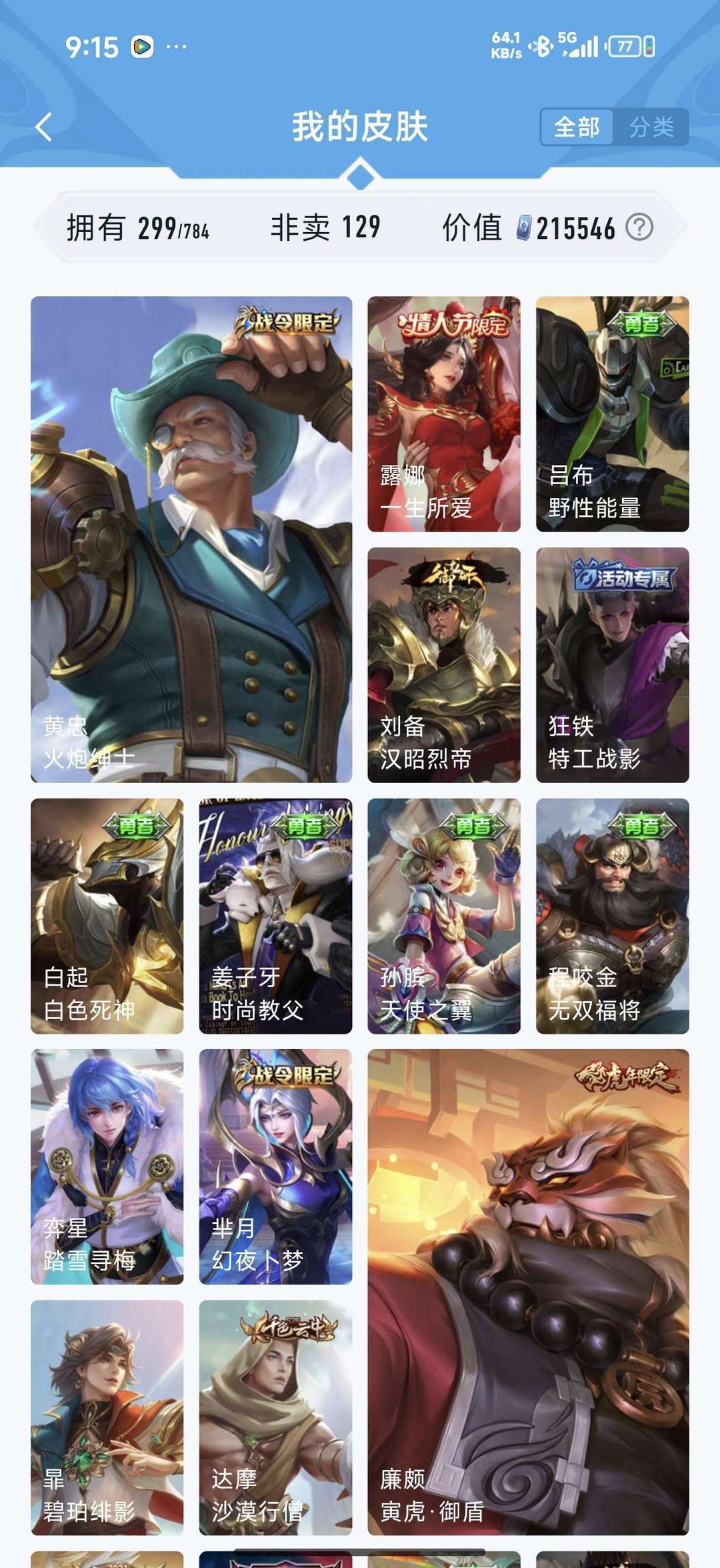The image size is (720, 1568).
Task: Select the 全部 tab
Action: click(x=579, y=128)
